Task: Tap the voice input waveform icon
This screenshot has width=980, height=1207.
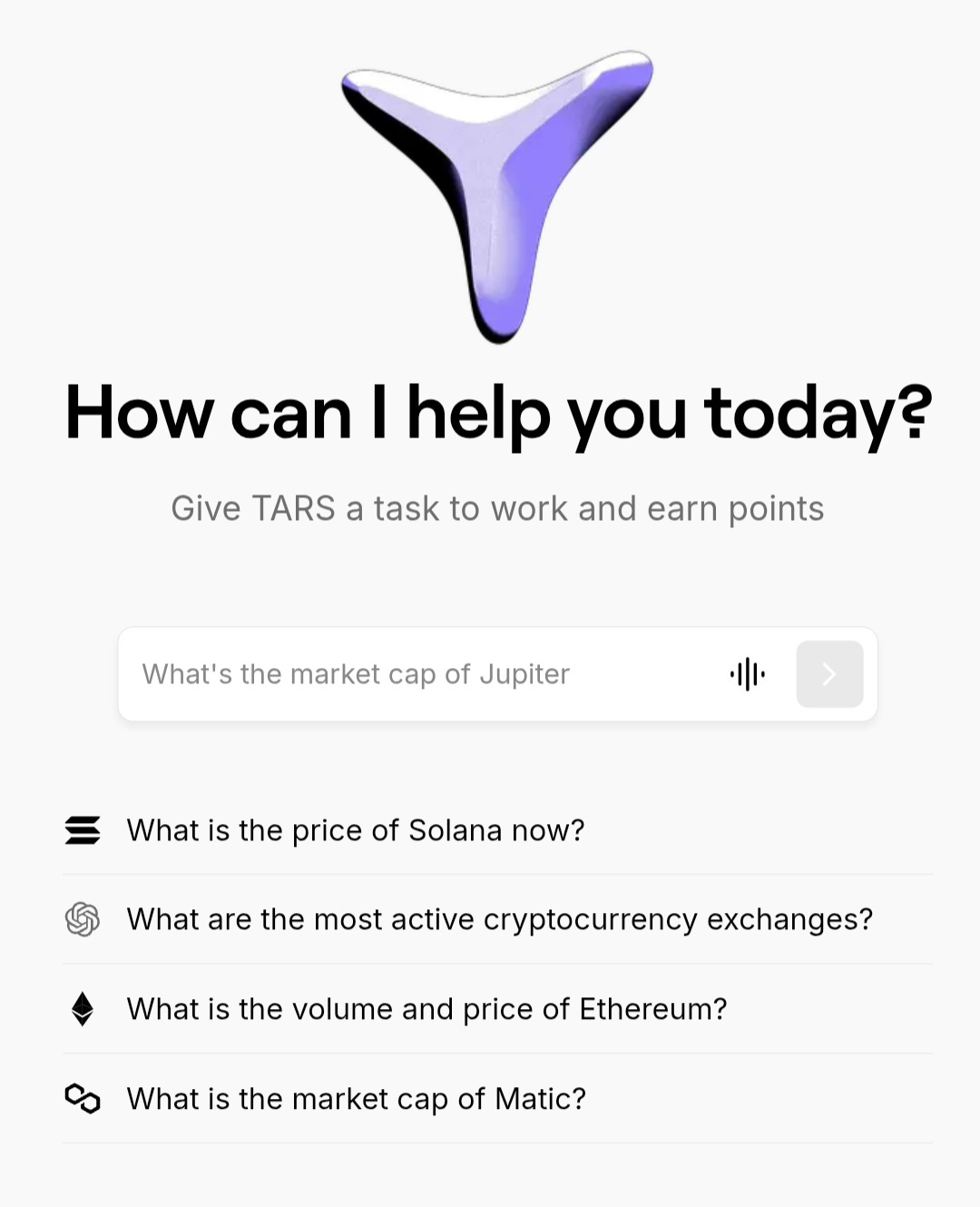Action: point(748,674)
